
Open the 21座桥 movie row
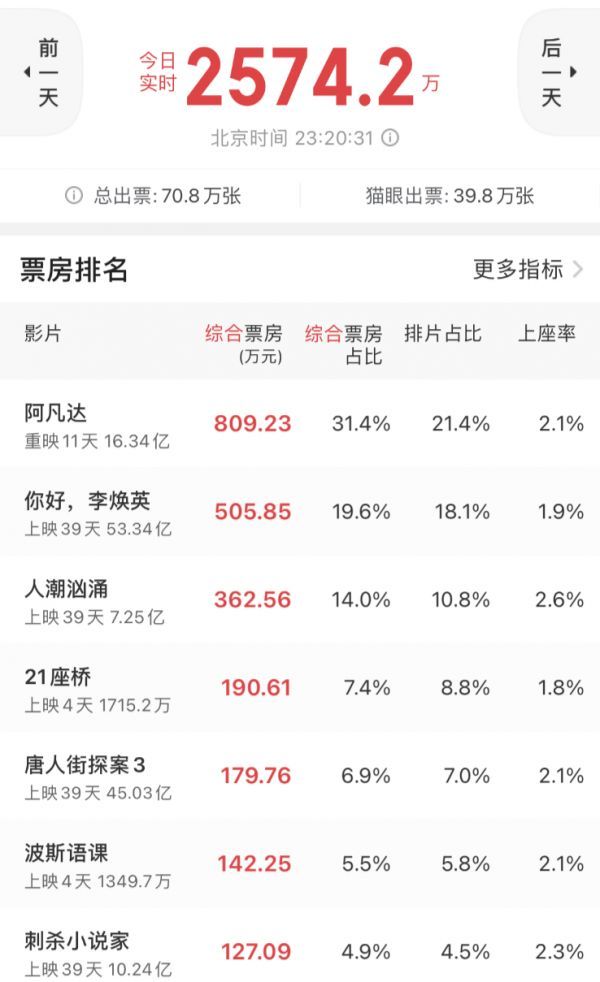tap(300, 688)
